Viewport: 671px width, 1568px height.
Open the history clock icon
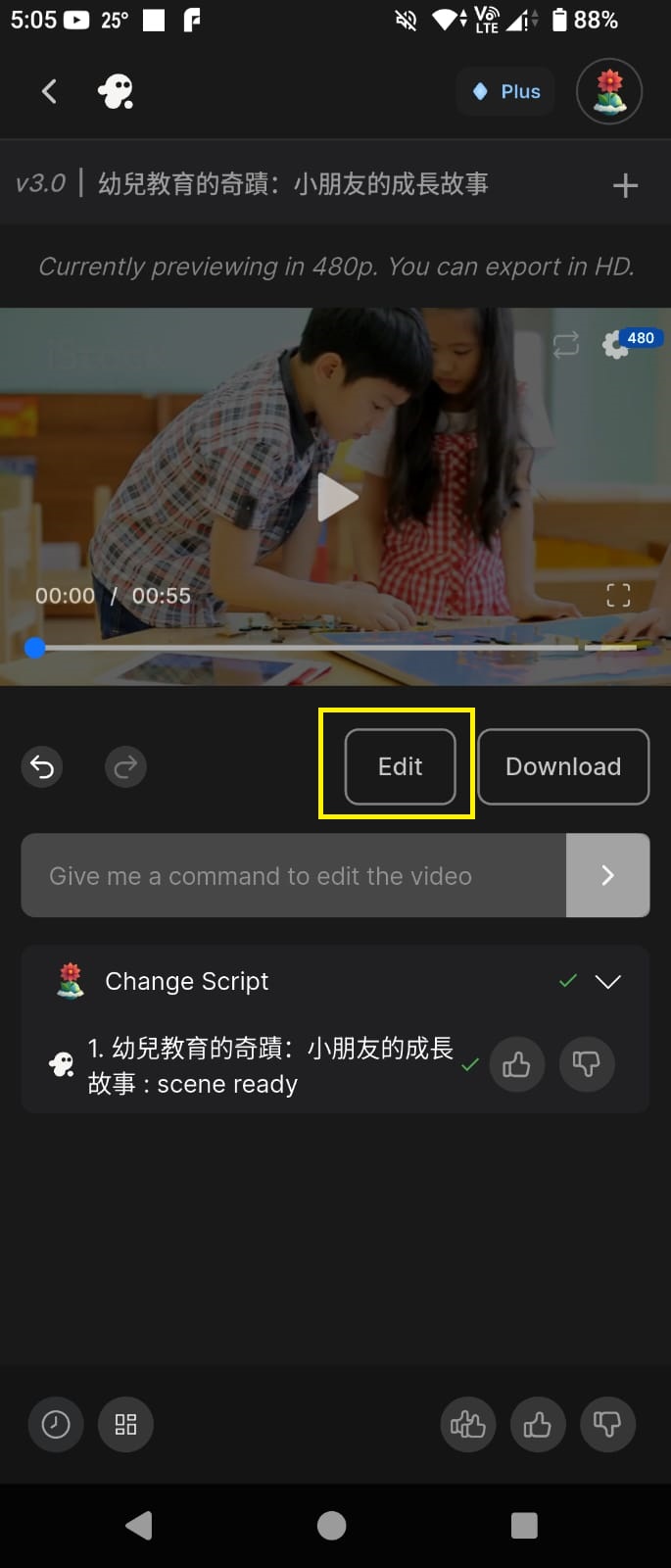click(x=56, y=1424)
